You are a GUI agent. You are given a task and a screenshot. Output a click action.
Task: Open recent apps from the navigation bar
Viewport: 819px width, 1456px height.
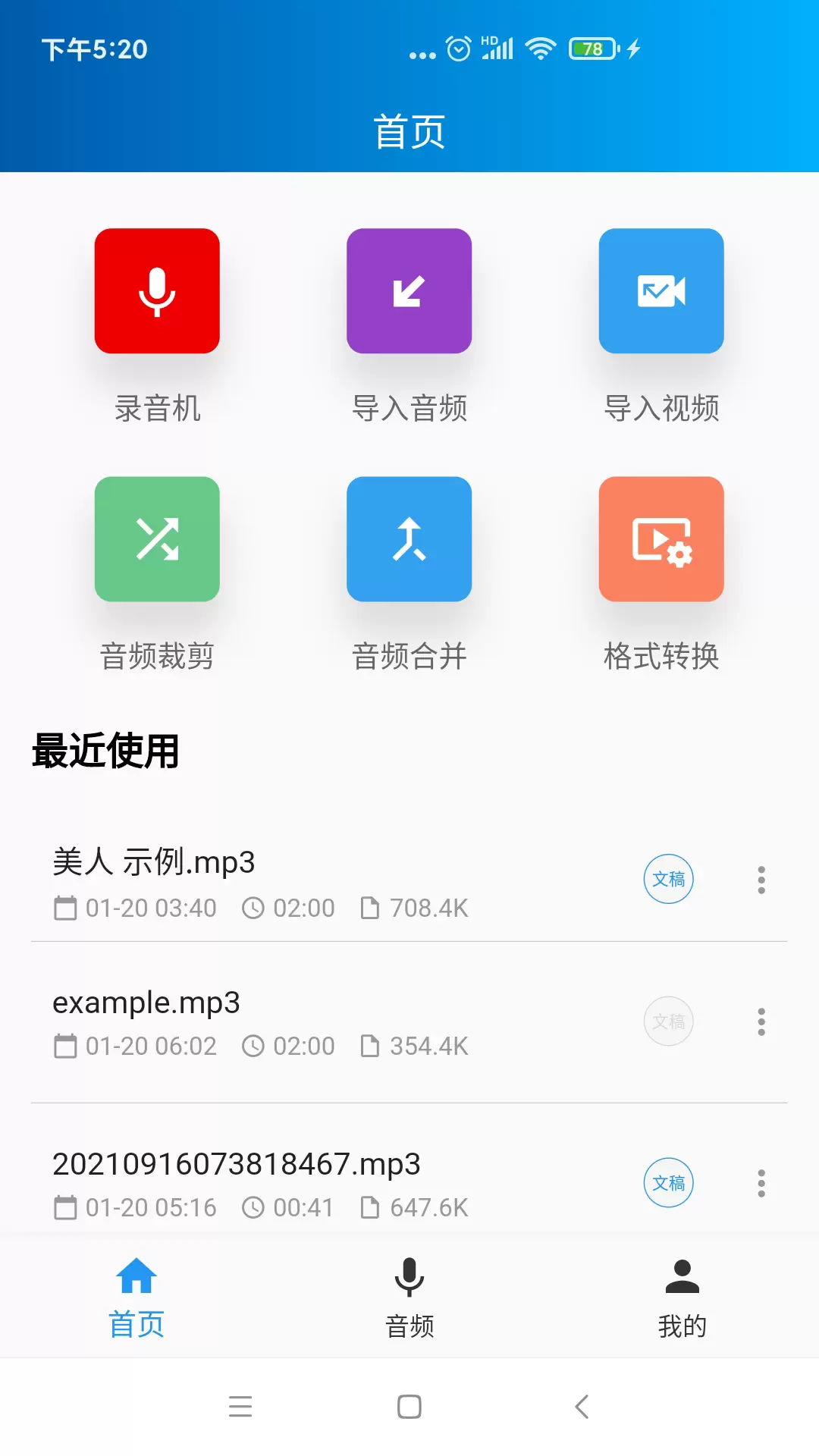240,1407
